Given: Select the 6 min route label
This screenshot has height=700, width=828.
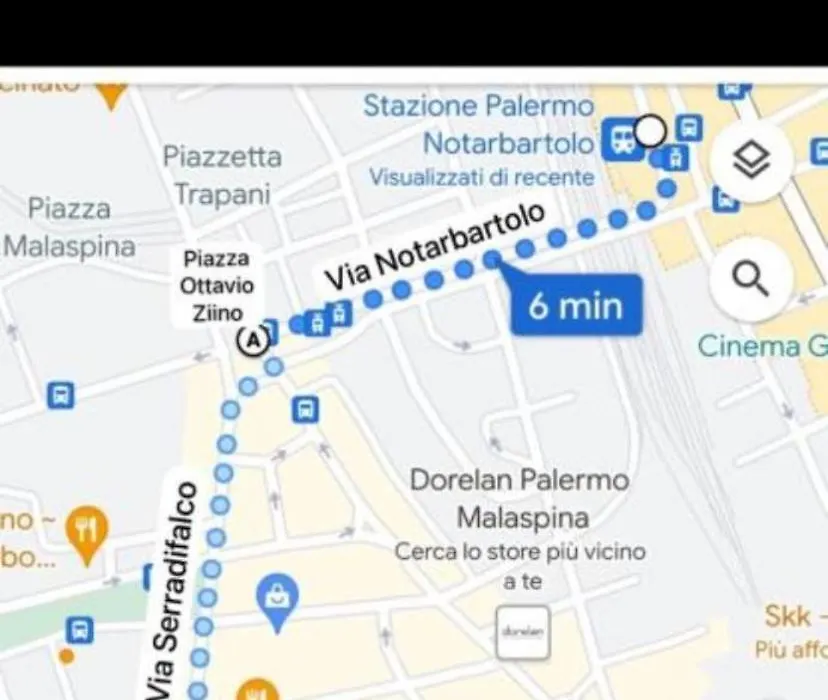Looking at the screenshot, I should click(576, 305).
